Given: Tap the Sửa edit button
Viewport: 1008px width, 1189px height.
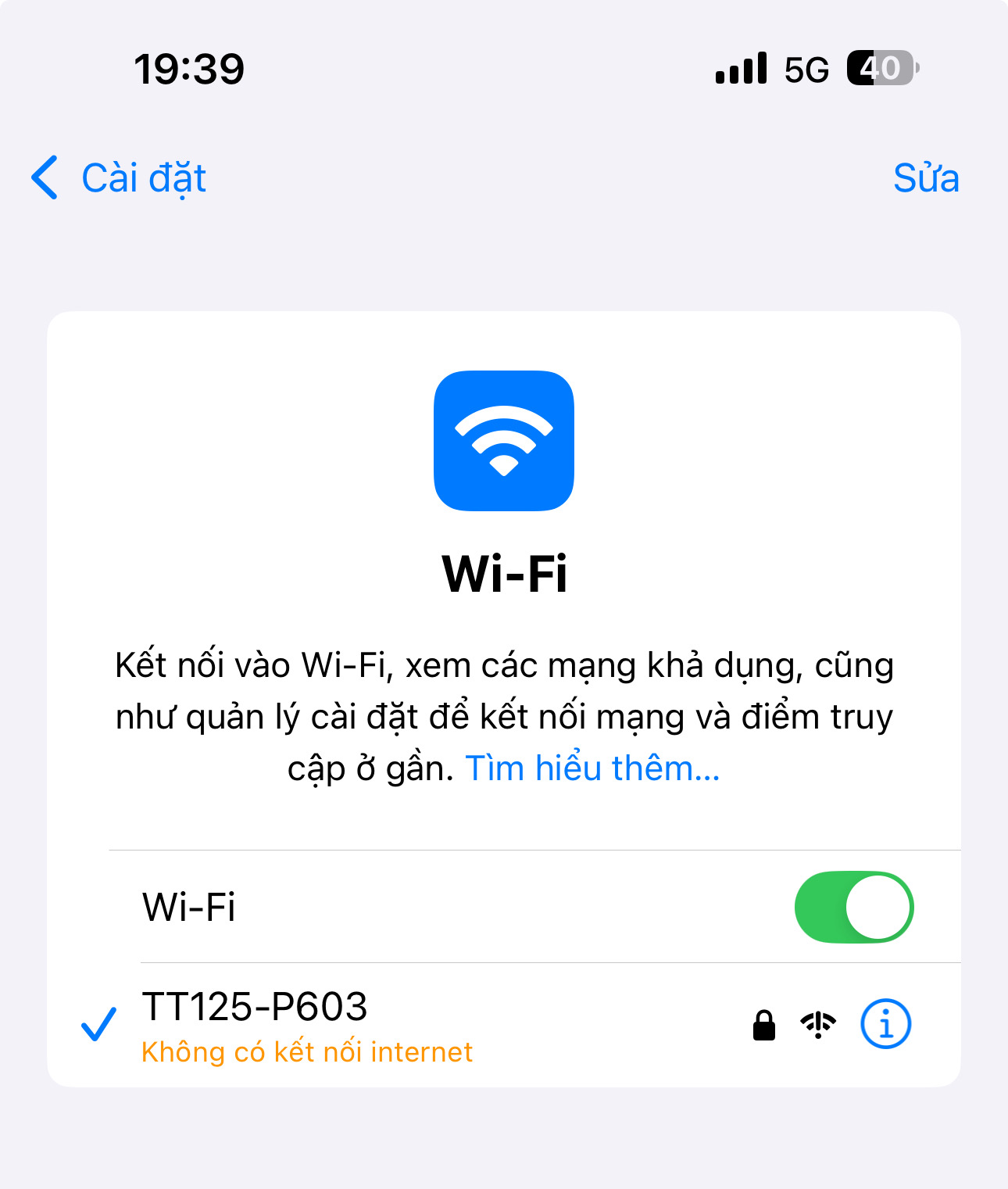Looking at the screenshot, I should (925, 178).
